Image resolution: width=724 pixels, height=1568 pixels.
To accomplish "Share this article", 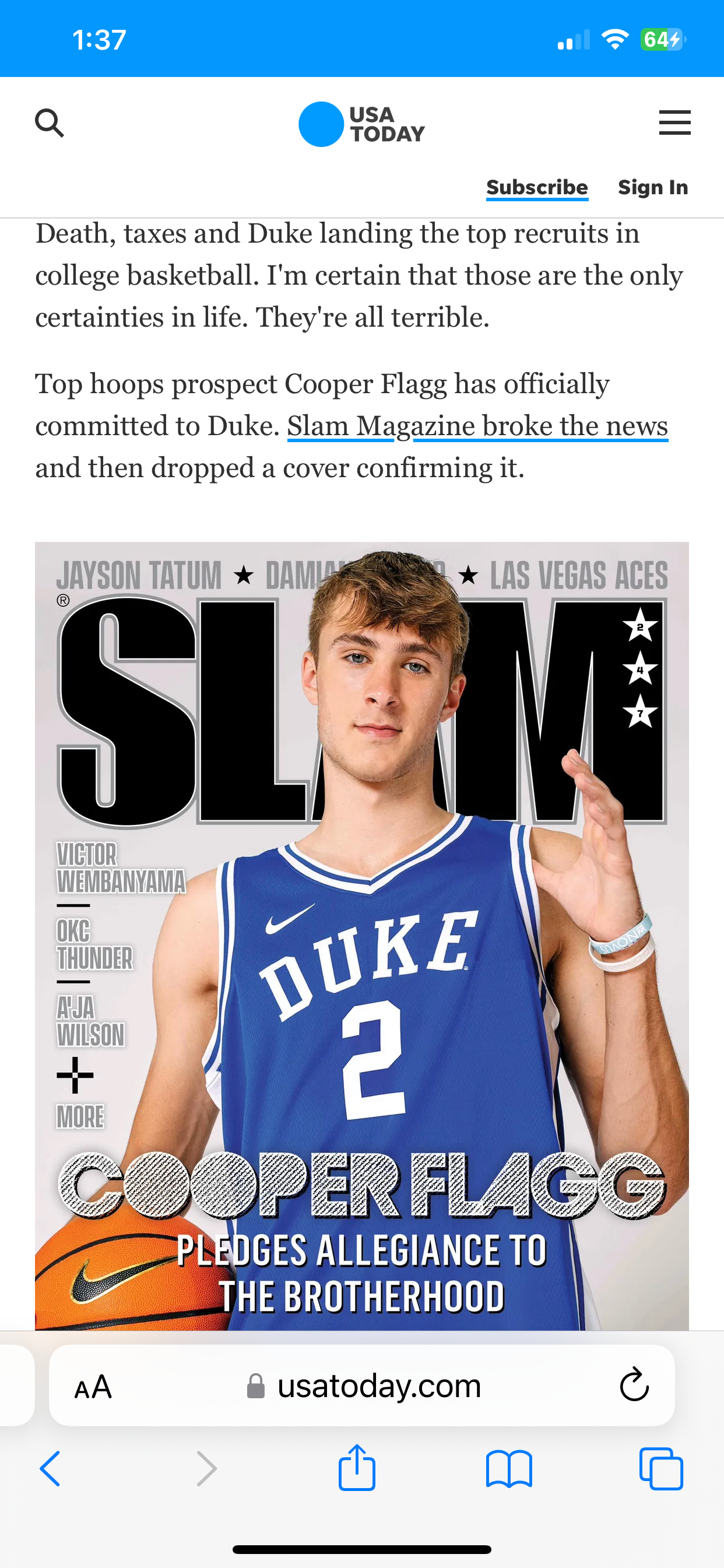I will [357, 1468].
